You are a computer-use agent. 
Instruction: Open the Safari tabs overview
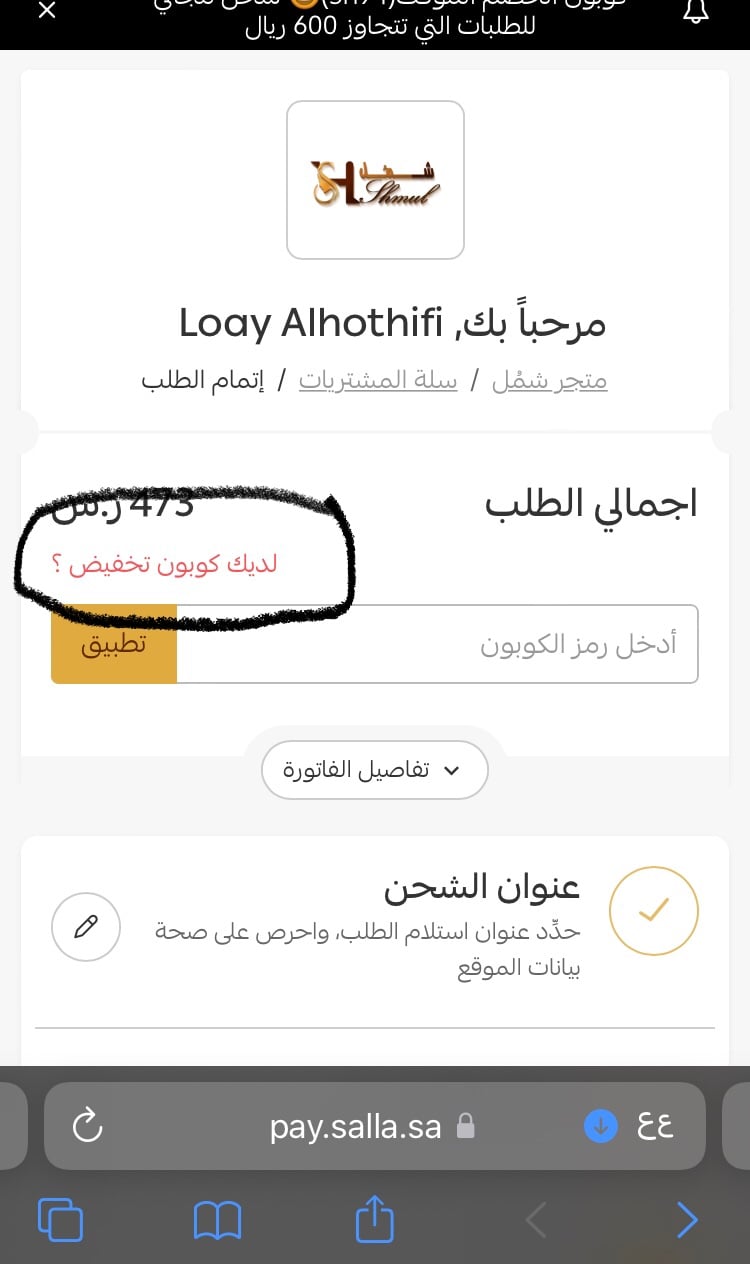60,1220
